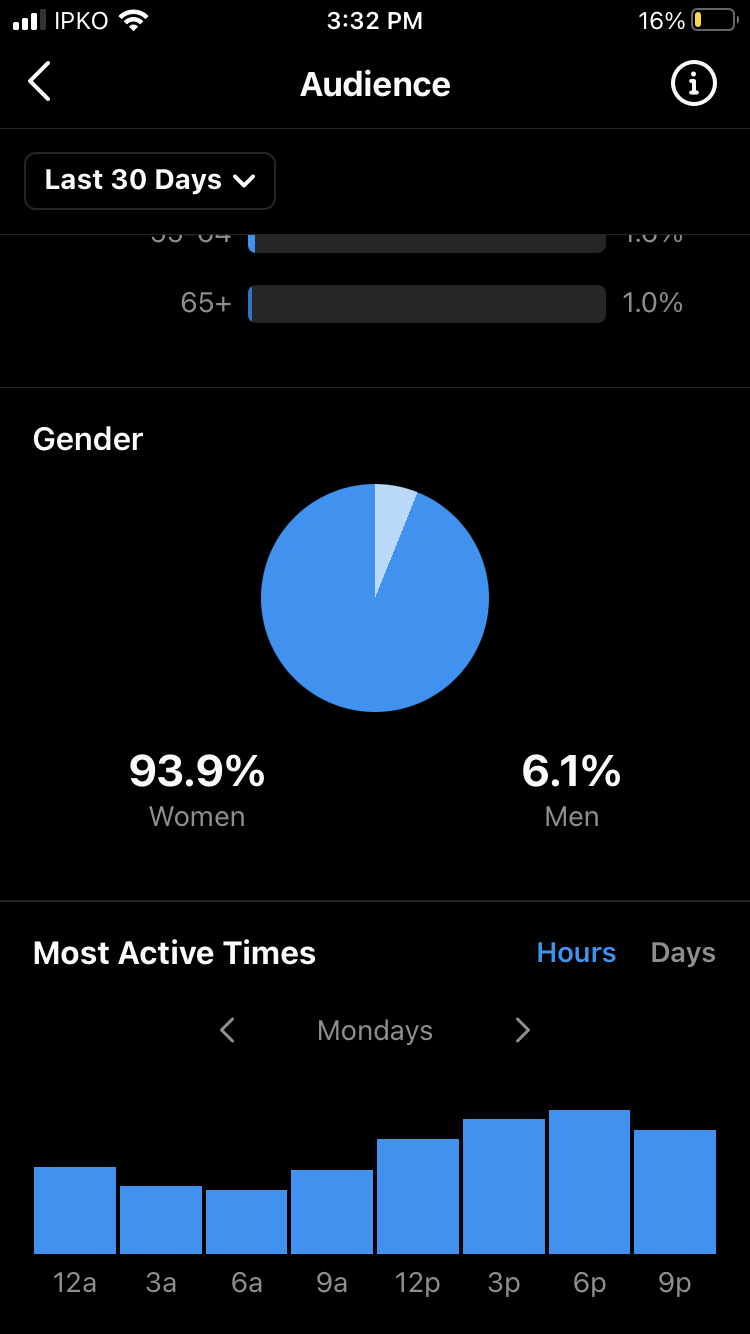Switch Most Active Times to Days
The height and width of the screenshot is (1334, 750).
(683, 953)
